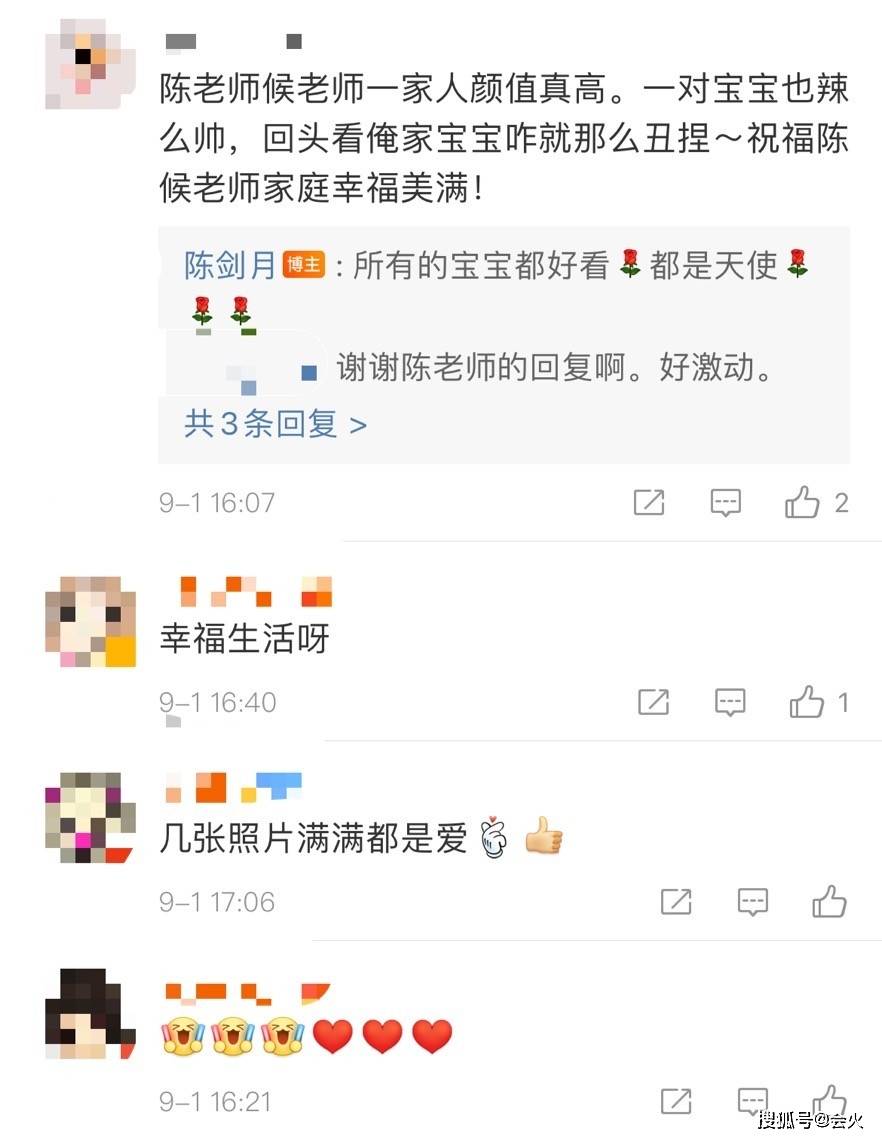Reply to the comment 几张照片满满都是爱
Viewport: 882px width, 1139px height.
[x=753, y=902]
